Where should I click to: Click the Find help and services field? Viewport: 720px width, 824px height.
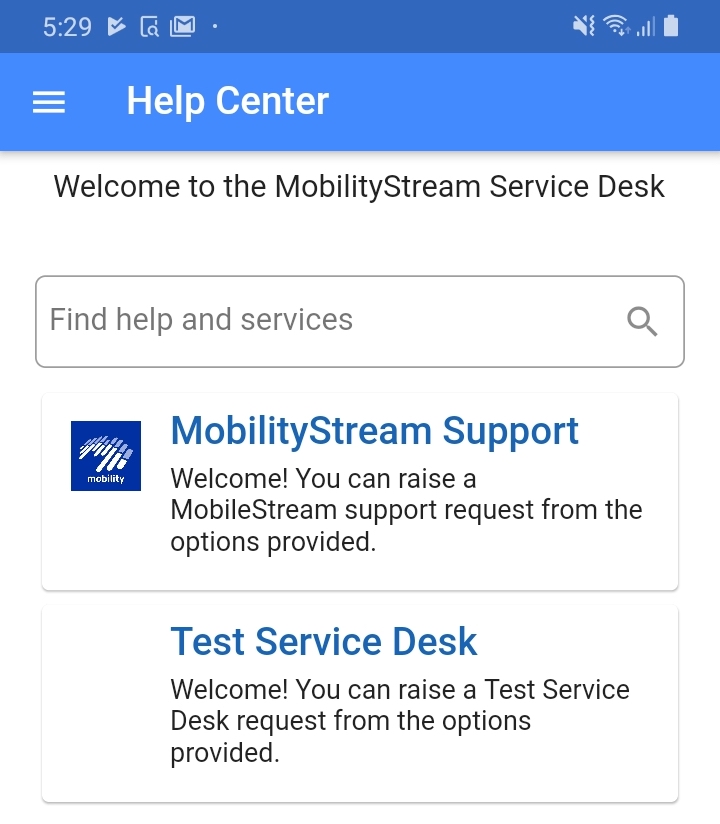pyautogui.click(x=300, y=321)
